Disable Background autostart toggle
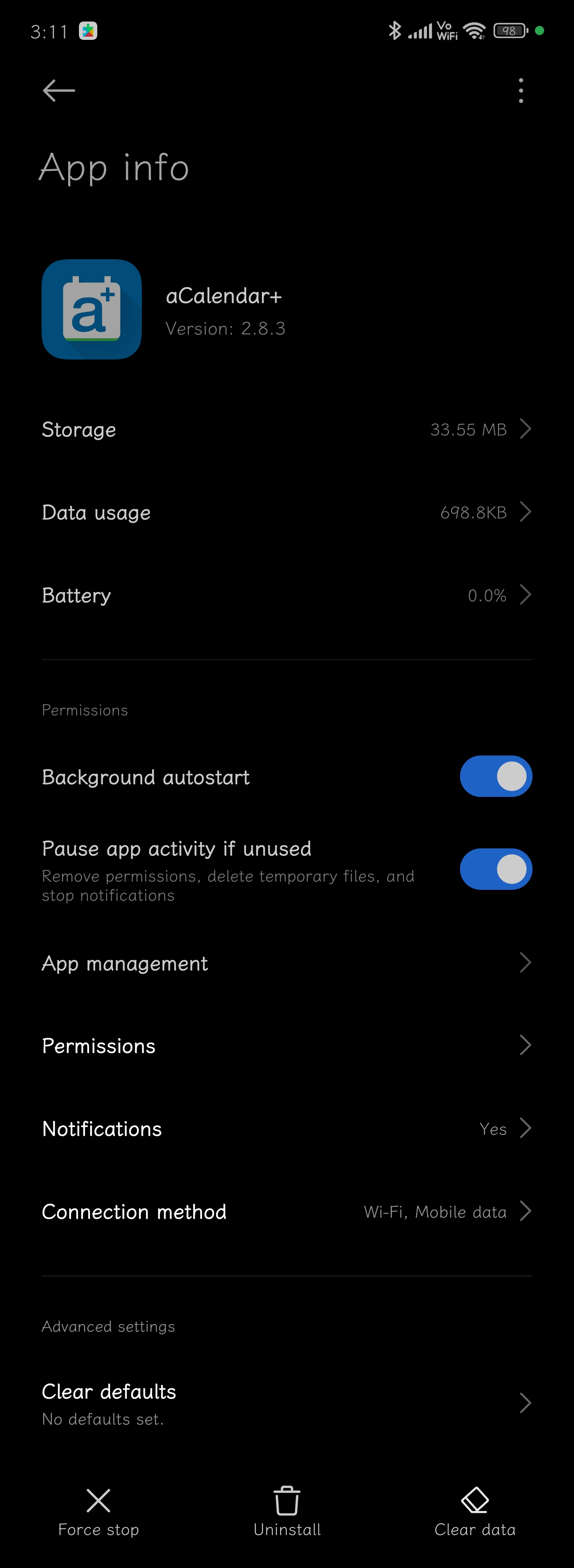The width and height of the screenshot is (574, 1568). click(495, 777)
